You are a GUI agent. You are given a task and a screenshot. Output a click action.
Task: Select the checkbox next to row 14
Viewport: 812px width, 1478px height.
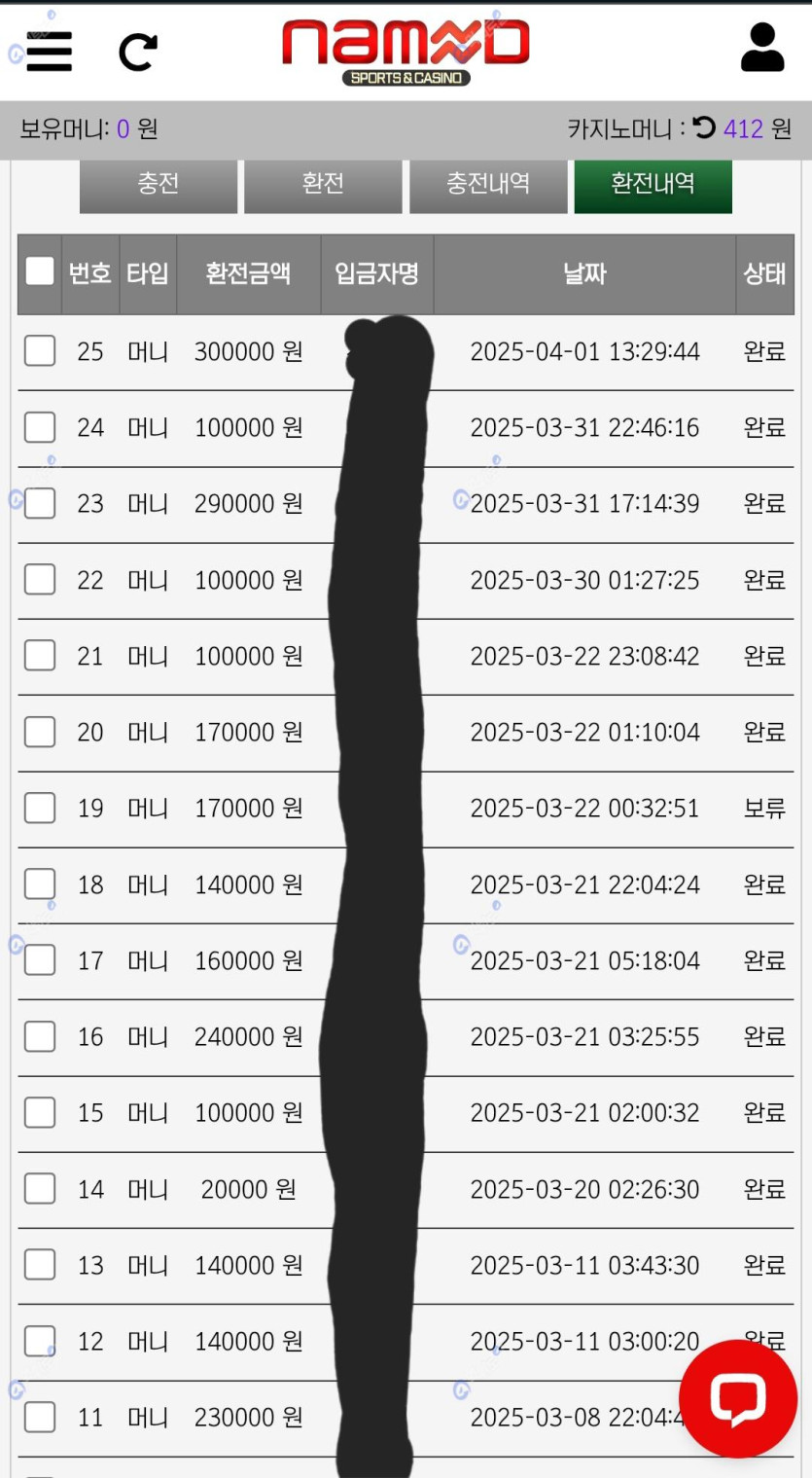[40, 1188]
